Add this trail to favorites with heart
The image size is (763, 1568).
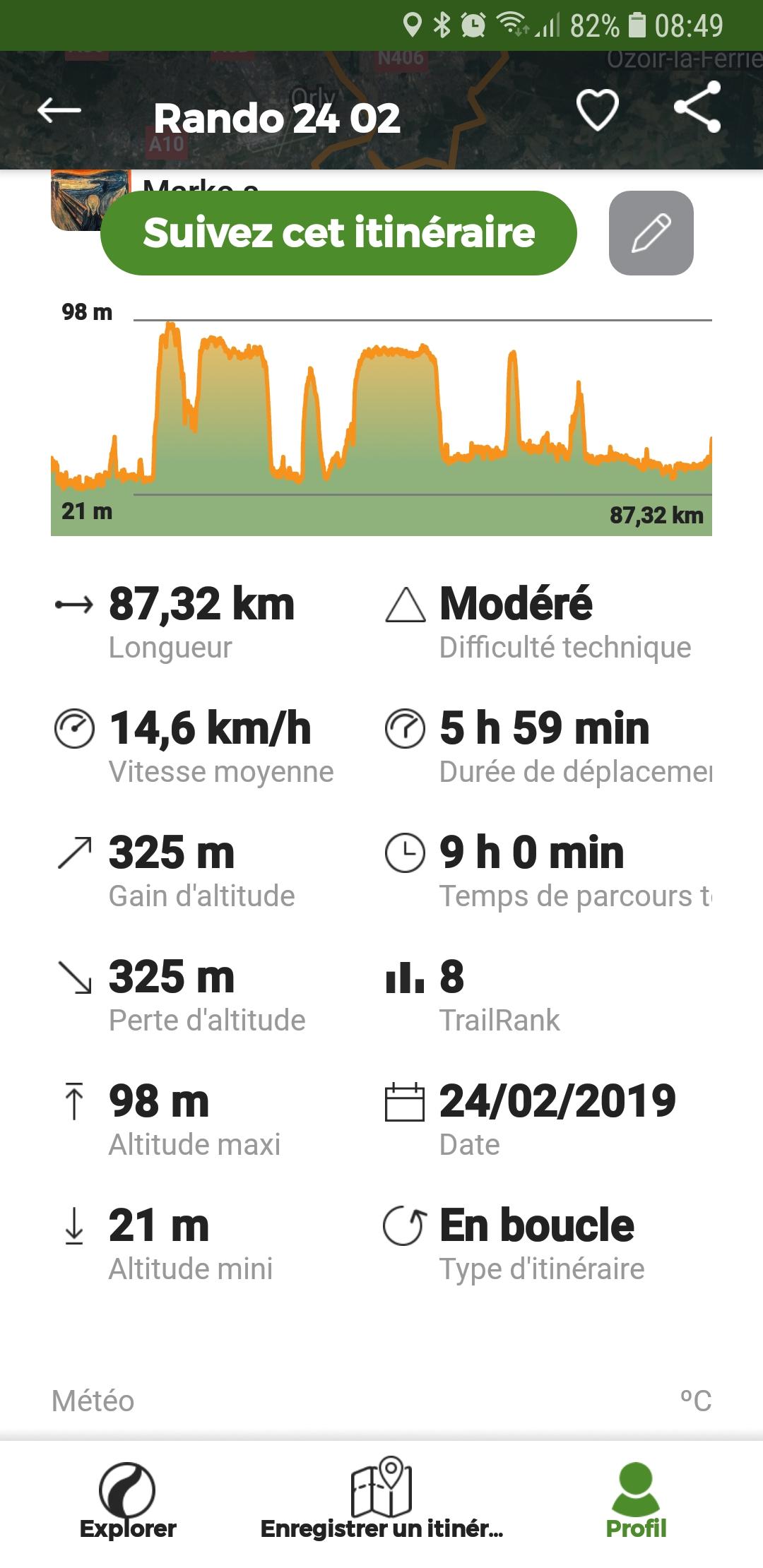pos(597,110)
